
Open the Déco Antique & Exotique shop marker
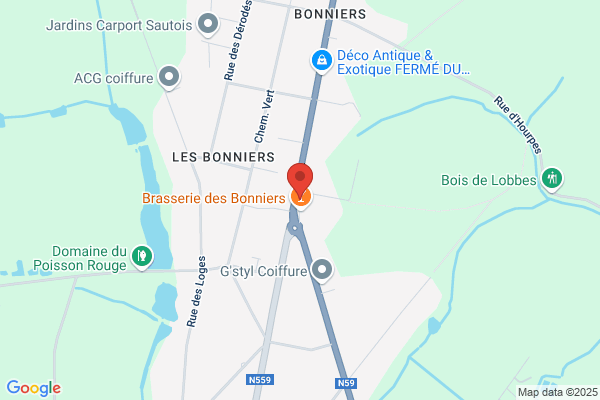(321, 61)
